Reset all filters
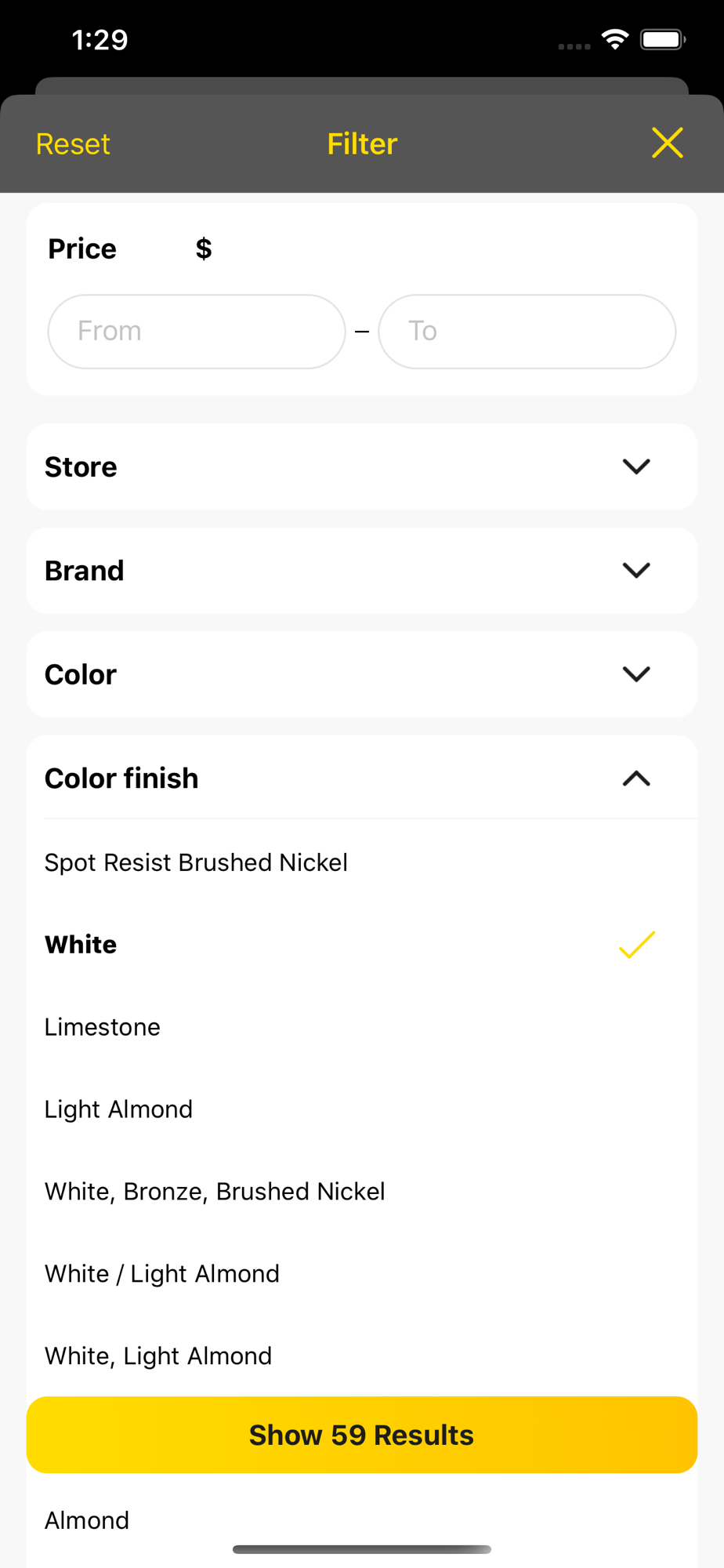This screenshot has width=724, height=1568. pyautogui.click(x=73, y=144)
